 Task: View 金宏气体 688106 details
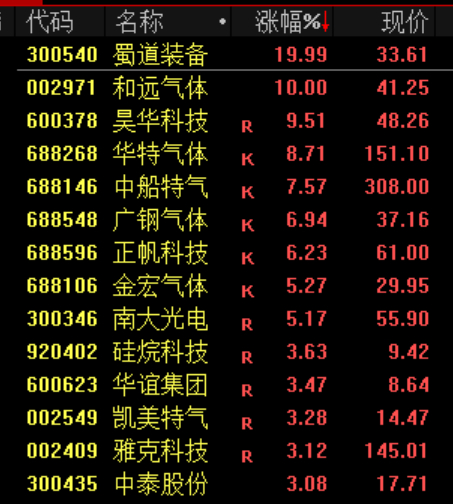tap(227, 286)
